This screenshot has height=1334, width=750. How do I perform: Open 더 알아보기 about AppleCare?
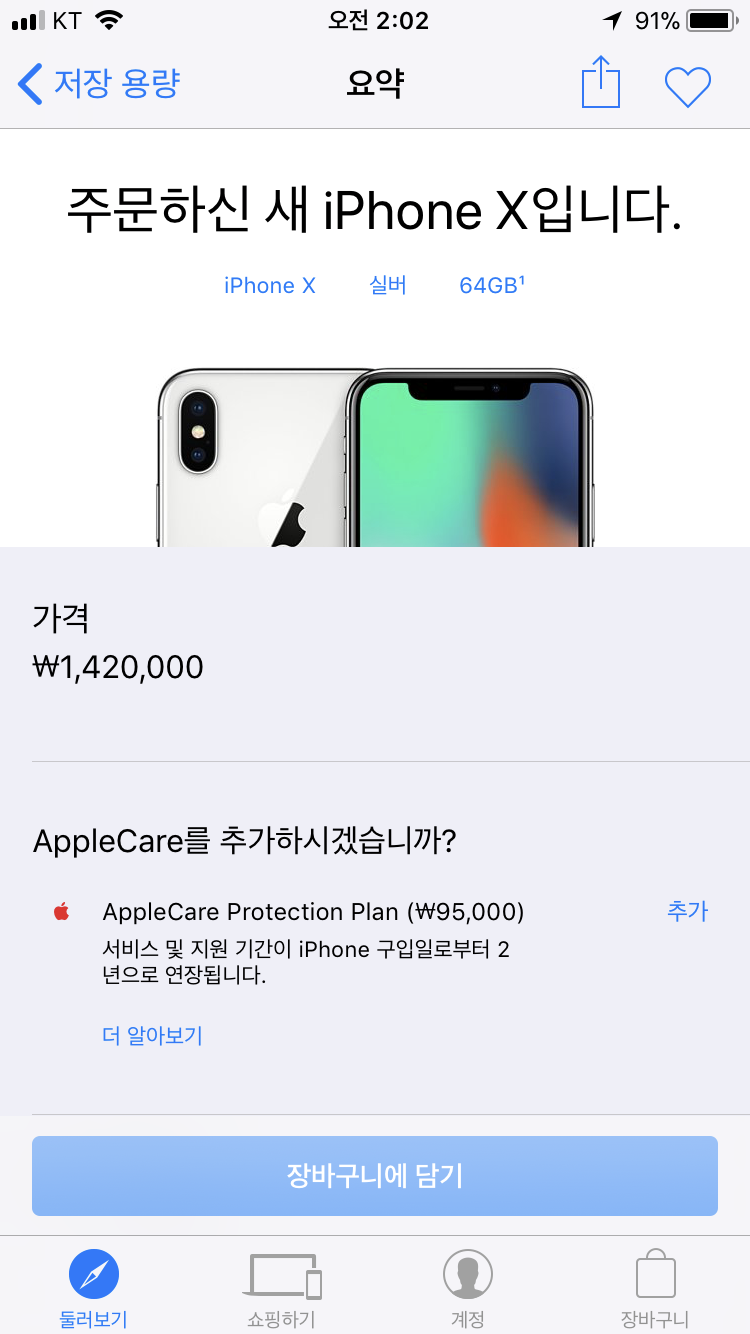pos(153,1035)
